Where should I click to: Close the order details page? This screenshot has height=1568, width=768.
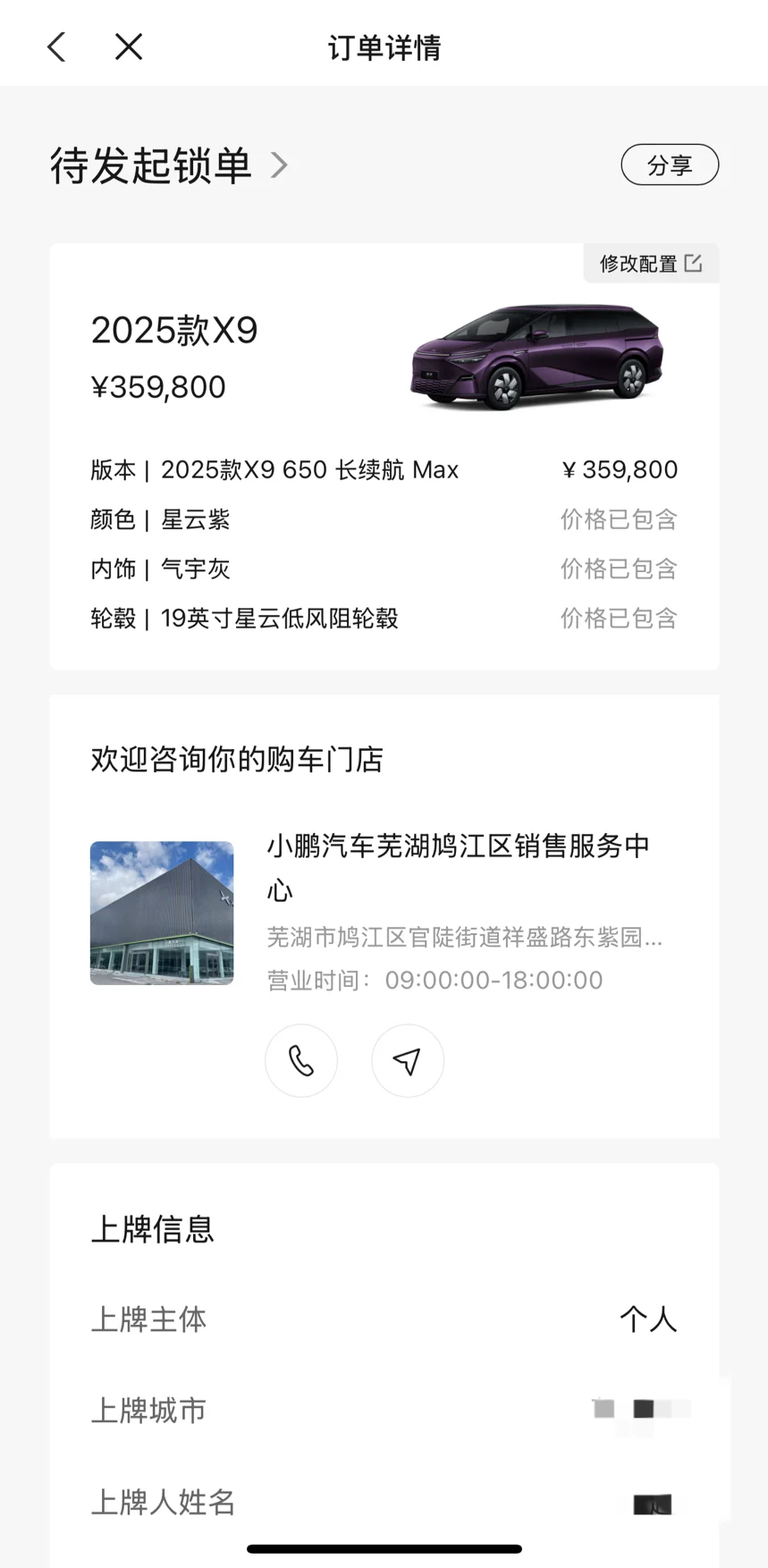tap(129, 46)
